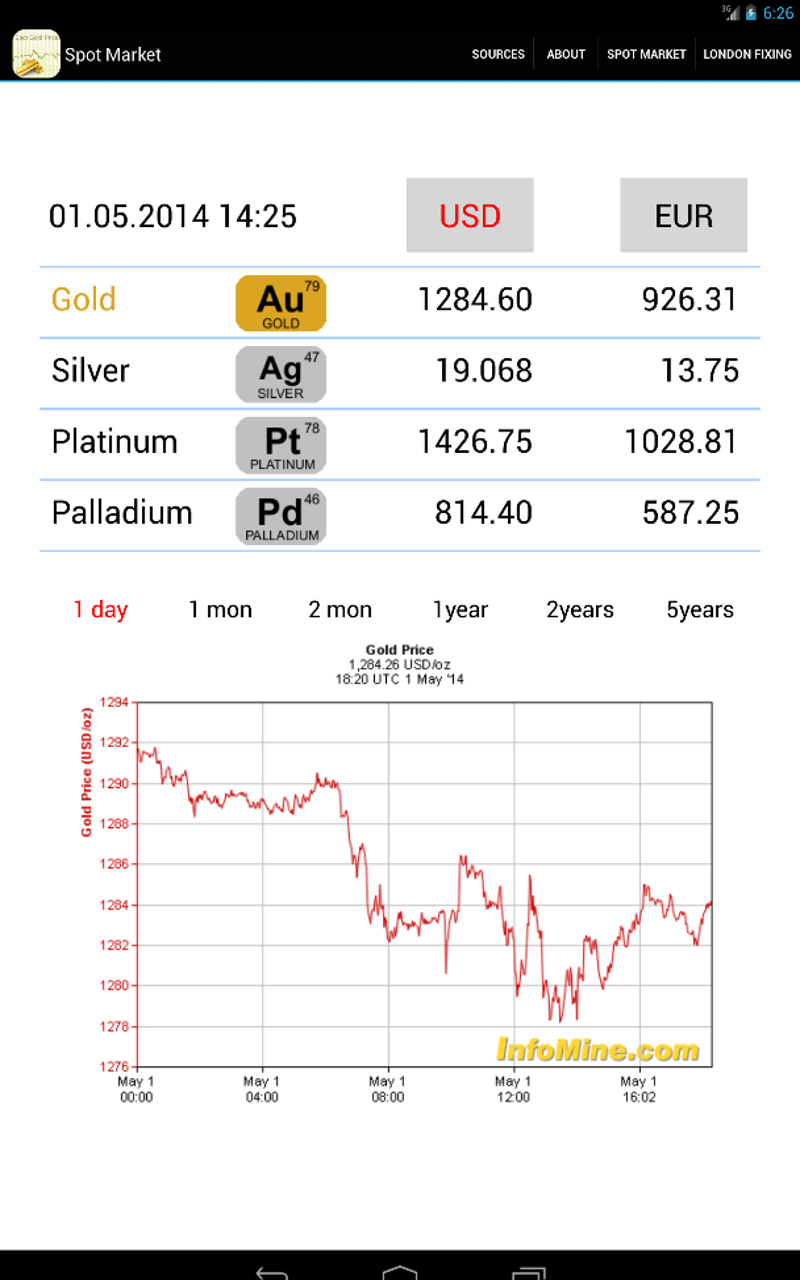Tap the Gold Price chart area
This screenshot has height=1280, width=800.
tap(420, 880)
